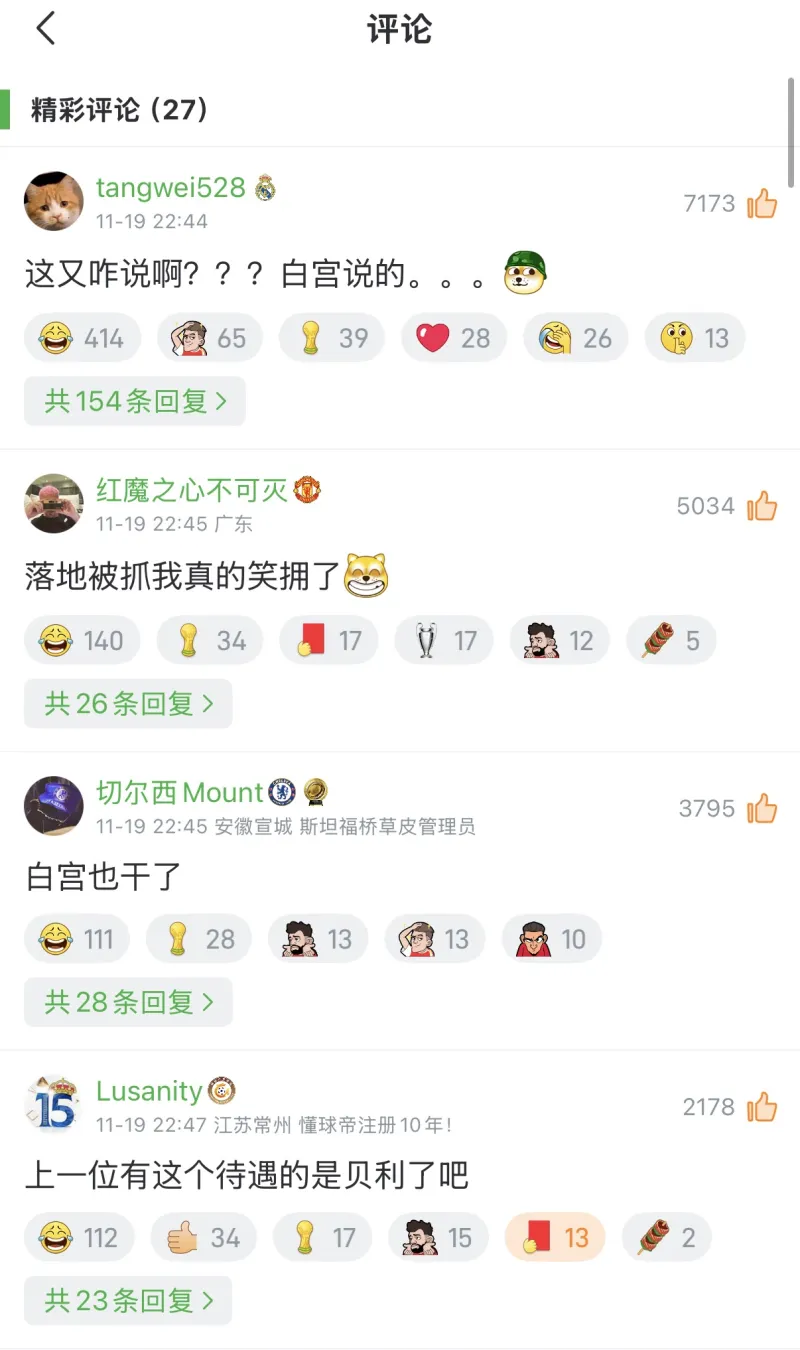The width and height of the screenshot is (800, 1350).
Task: Tap trophy reaction (28) on 切尔西Mount's comment
Action: 199,939
